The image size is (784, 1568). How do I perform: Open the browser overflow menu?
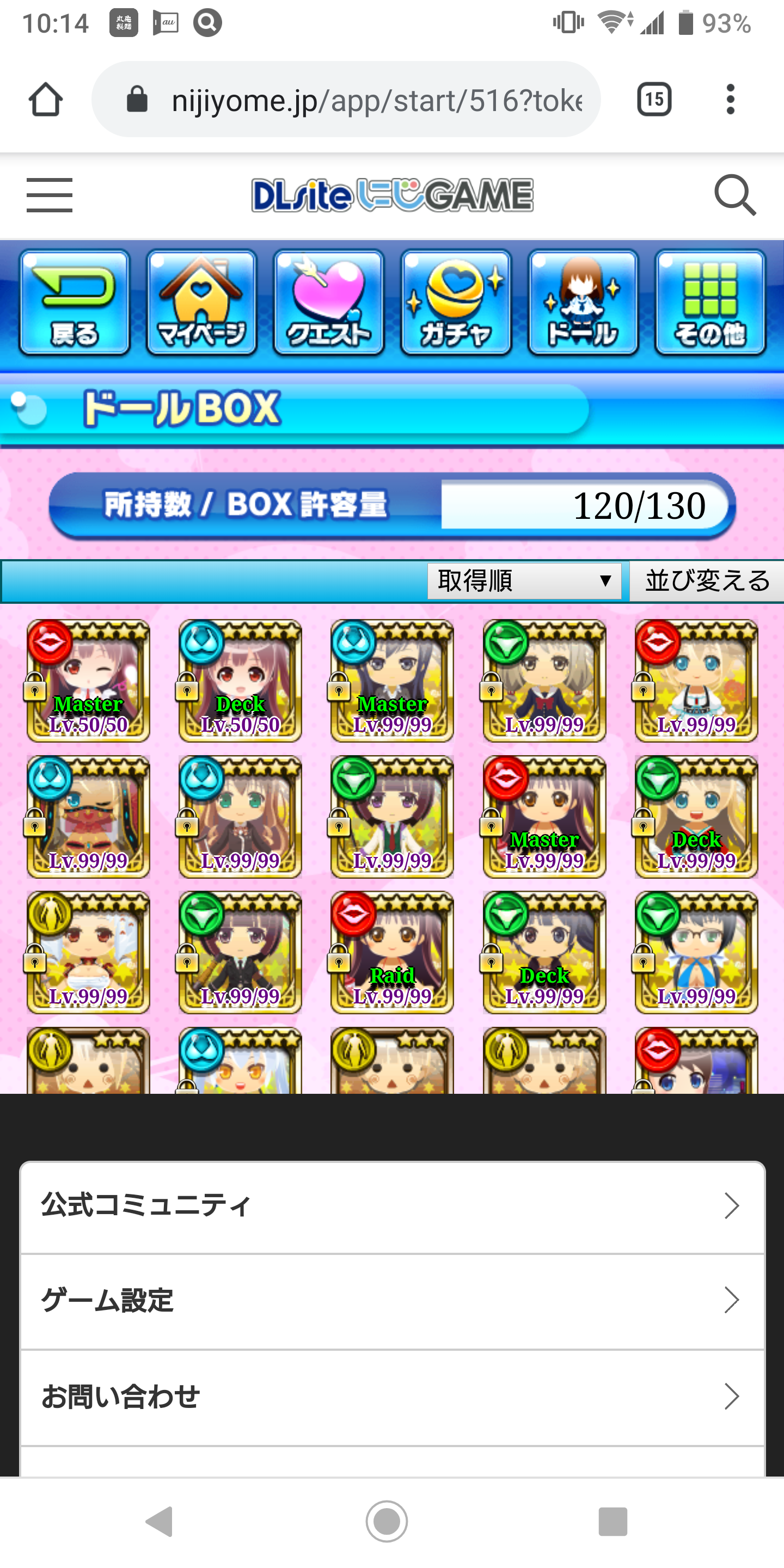730,99
